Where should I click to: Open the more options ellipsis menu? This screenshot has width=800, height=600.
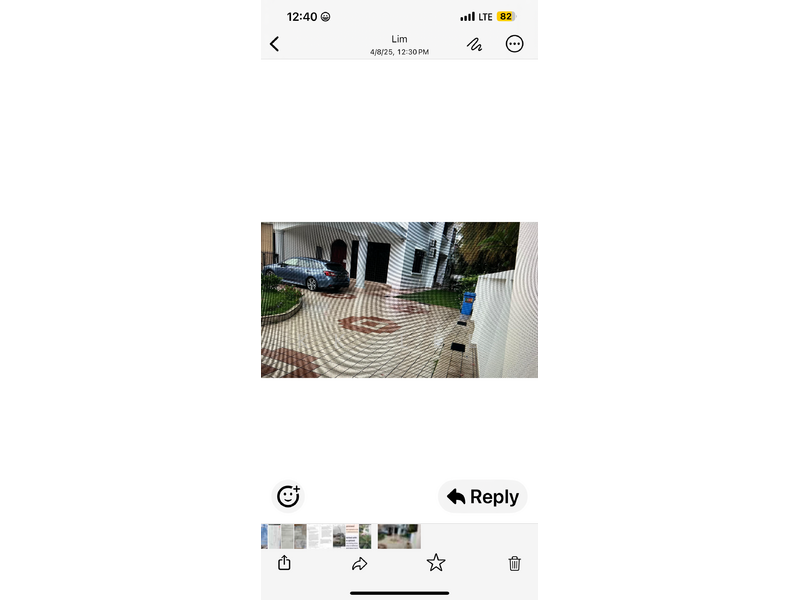pyautogui.click(x=514, y=44)
